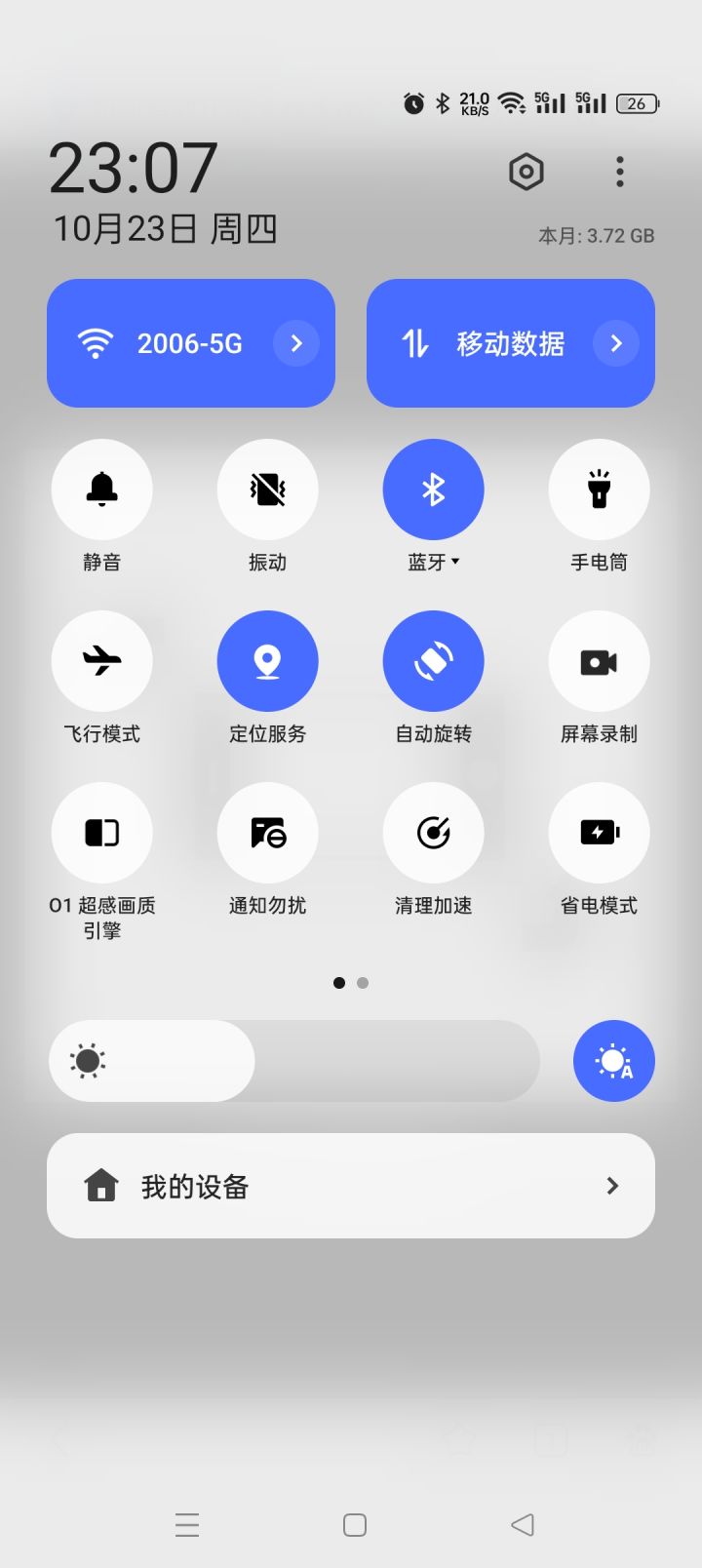Image resolution: width=702 pixels, height=1568 pixels.
Task: Activate vibration mode (振动)
Action: click(x=268, y=490)
